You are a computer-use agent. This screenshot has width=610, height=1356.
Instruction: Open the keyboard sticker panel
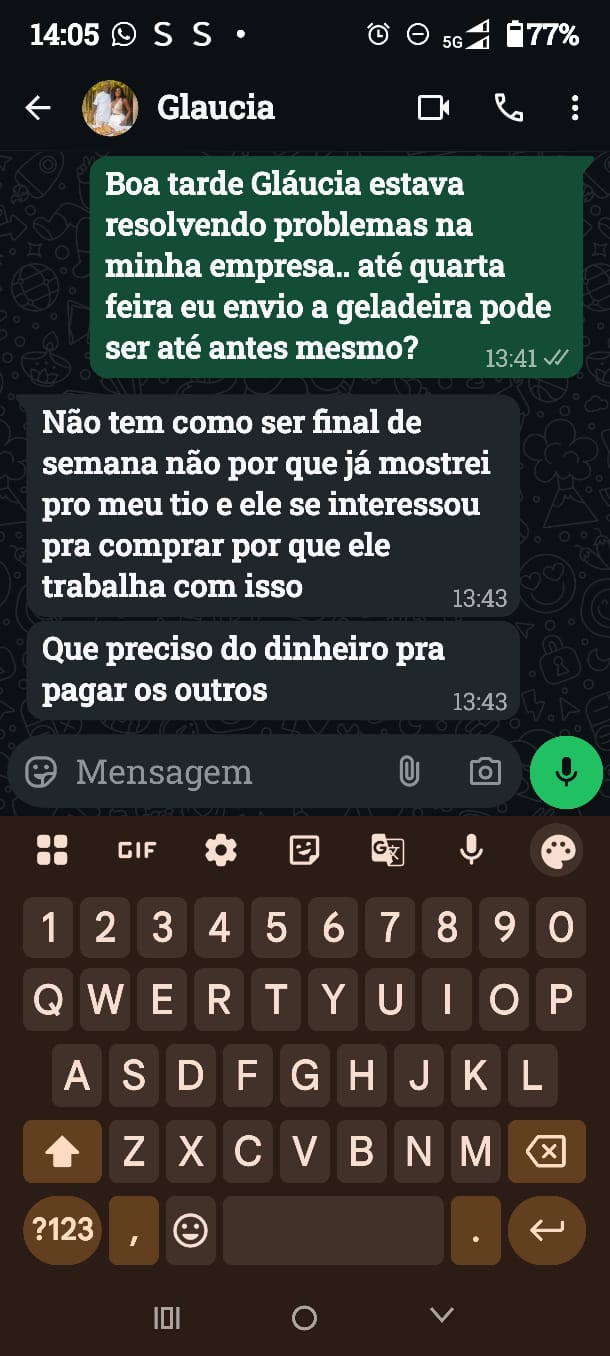[x=304, y=850]
